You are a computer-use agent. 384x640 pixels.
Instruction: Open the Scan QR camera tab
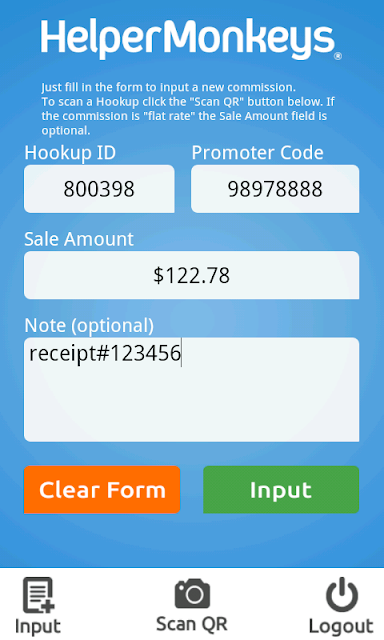pos(192,606)
